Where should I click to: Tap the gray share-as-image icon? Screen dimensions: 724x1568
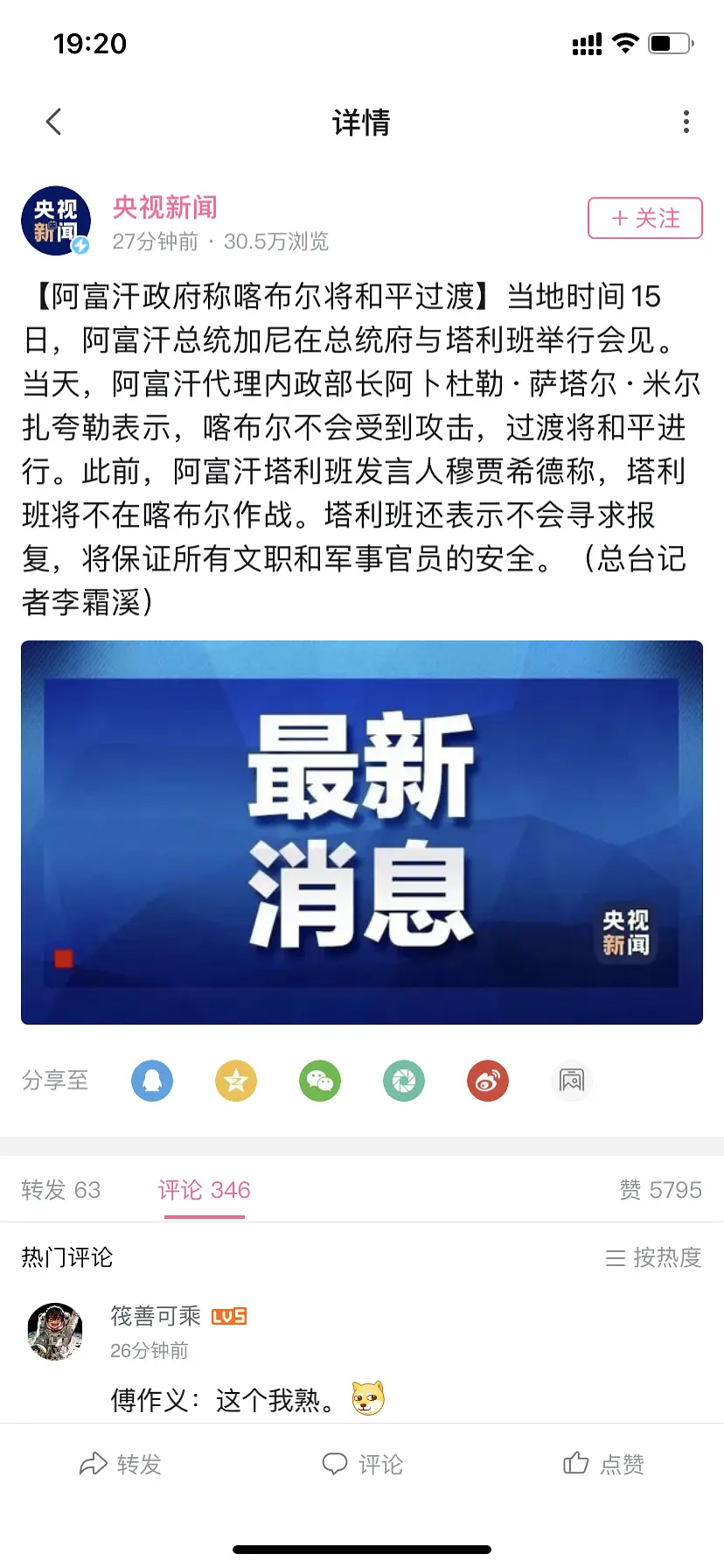pos(572,1081)
